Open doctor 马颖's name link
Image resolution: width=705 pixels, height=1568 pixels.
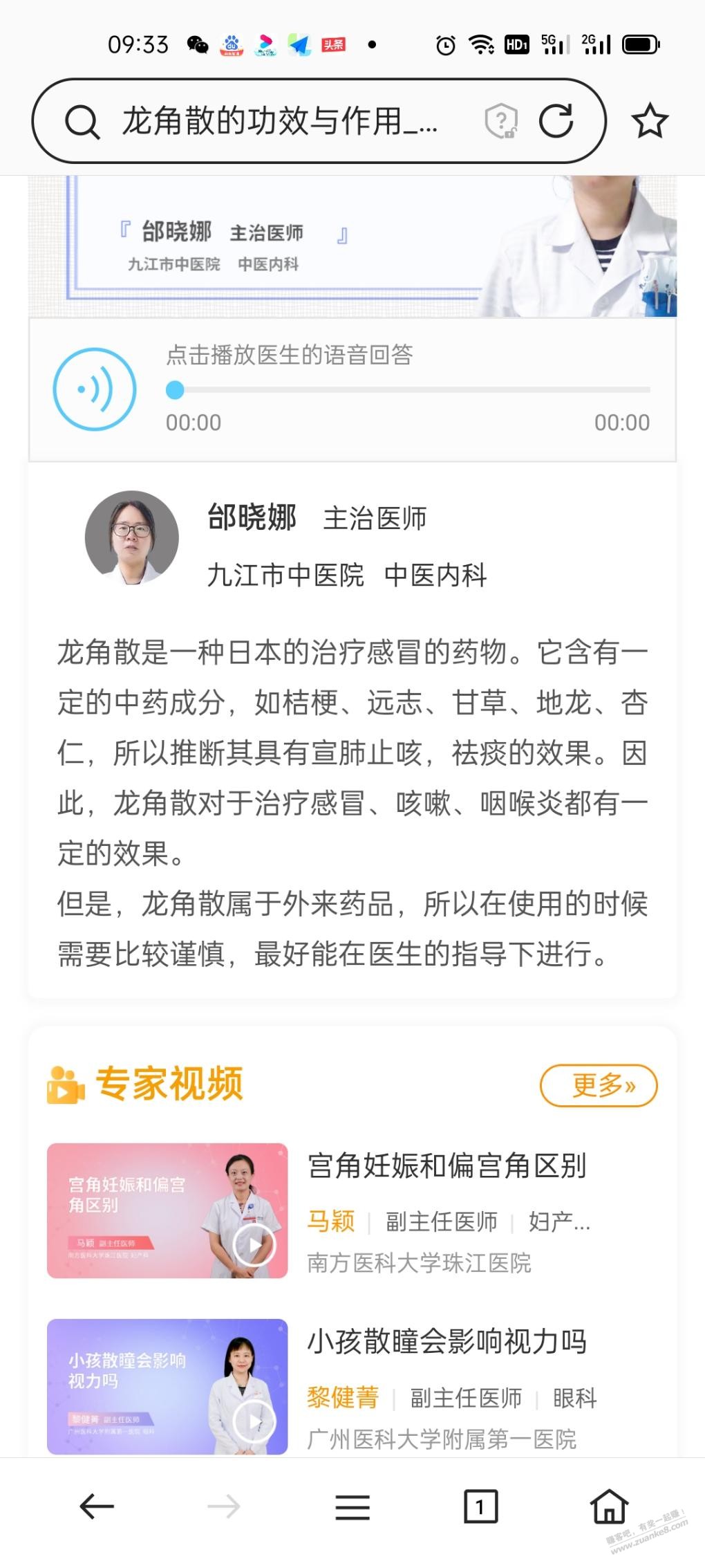tap(331, 1221)
